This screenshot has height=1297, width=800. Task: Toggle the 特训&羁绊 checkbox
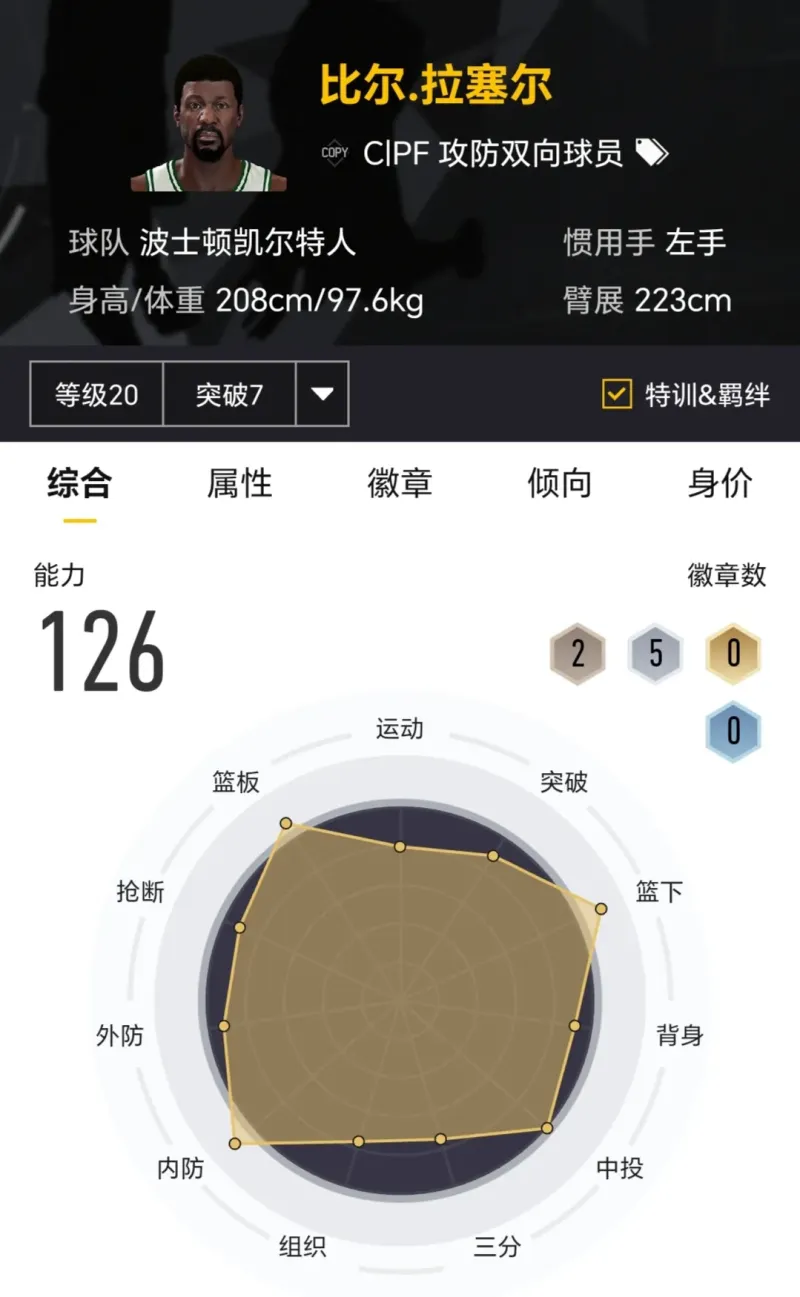[x=616, y=394]
